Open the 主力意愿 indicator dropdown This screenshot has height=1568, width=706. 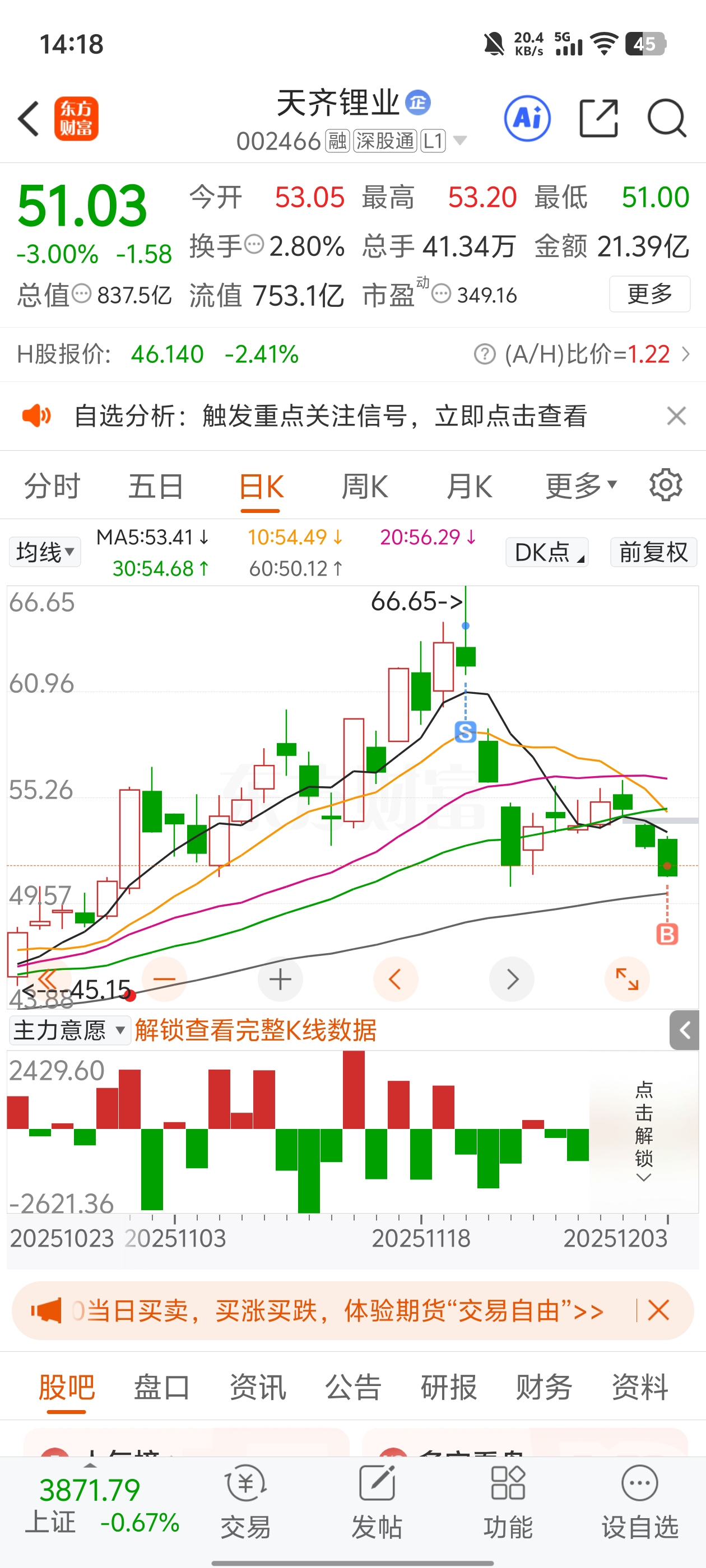point(69,1030)
